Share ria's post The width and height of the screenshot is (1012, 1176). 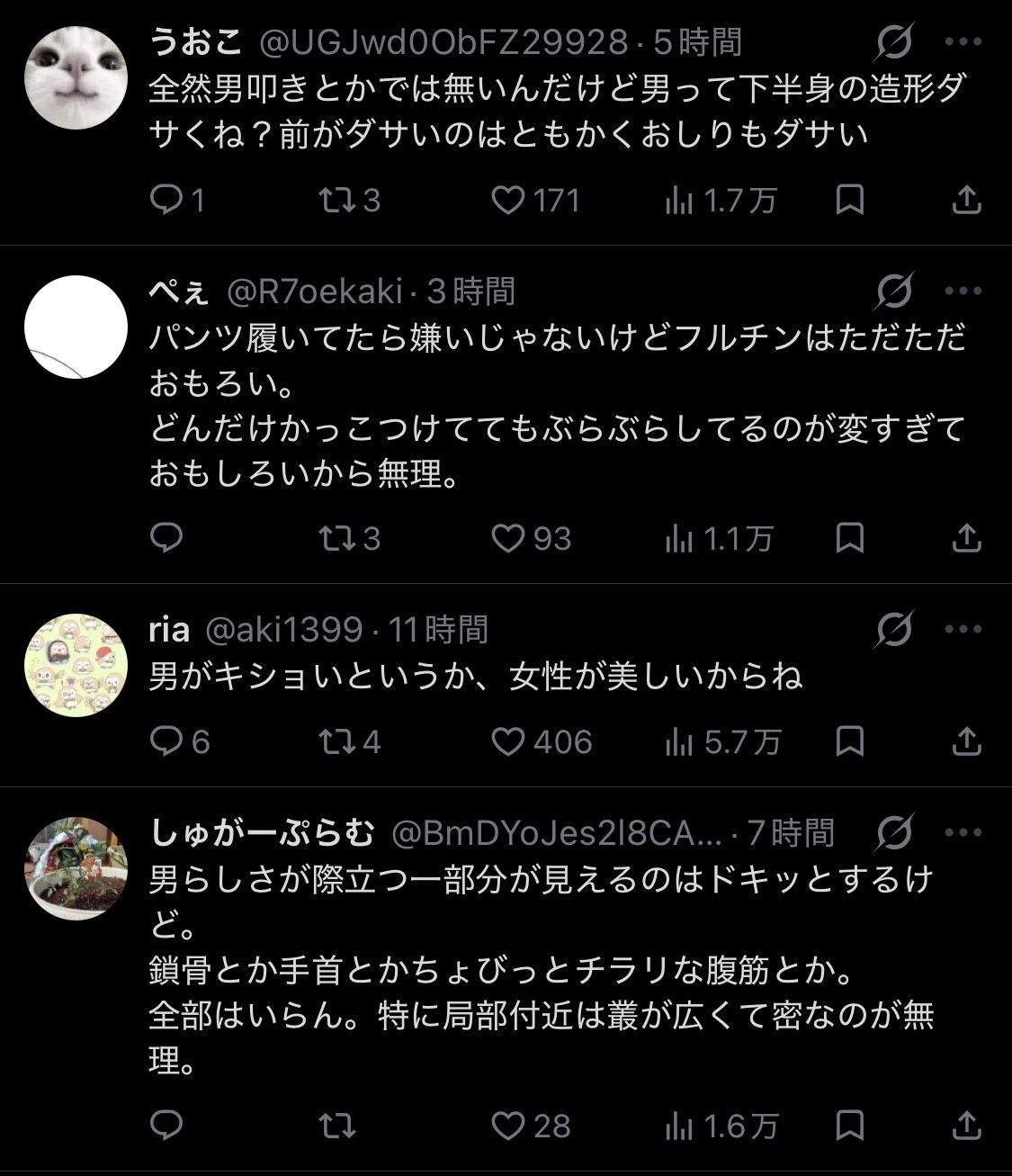pos(965,741)
